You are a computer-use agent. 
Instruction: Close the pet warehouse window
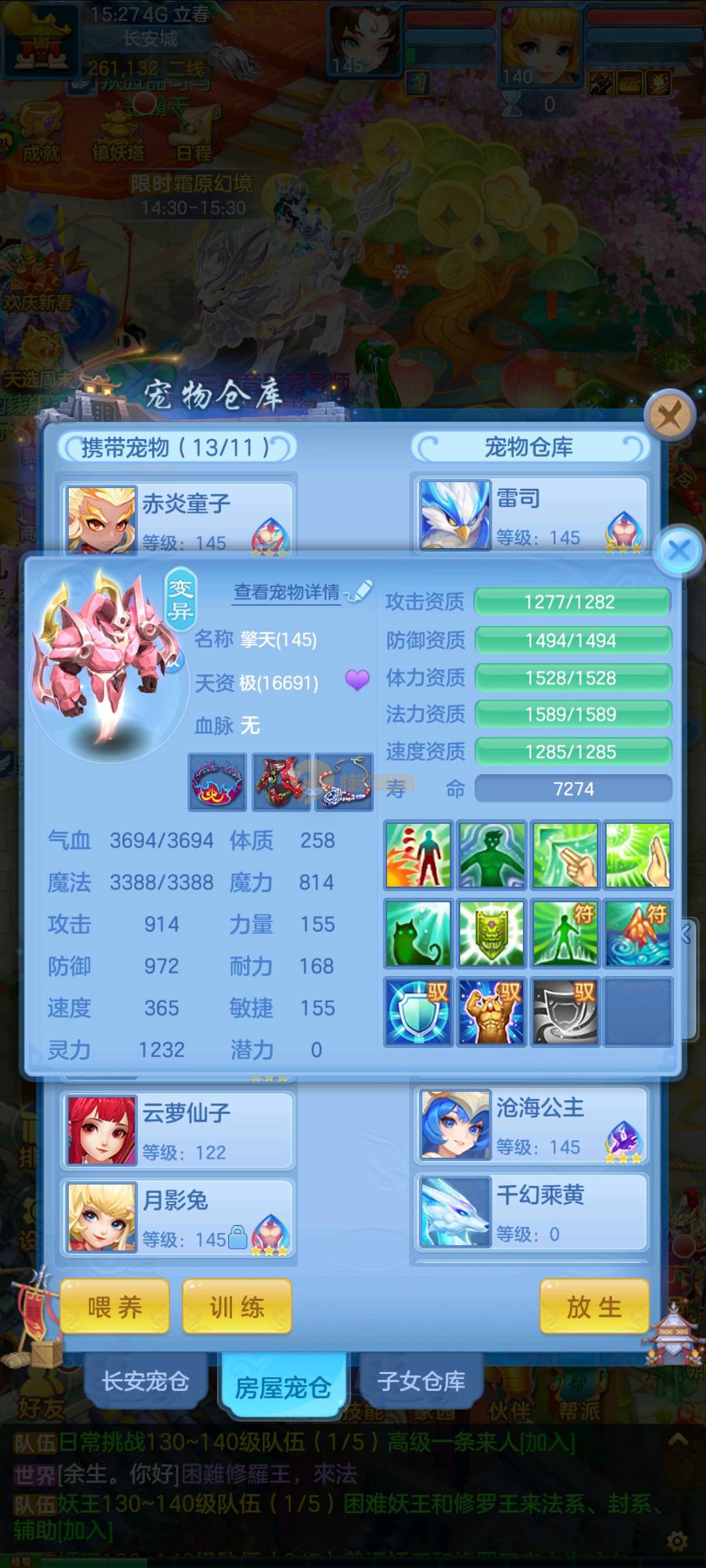pyautogui.click(x=669, y=416)
